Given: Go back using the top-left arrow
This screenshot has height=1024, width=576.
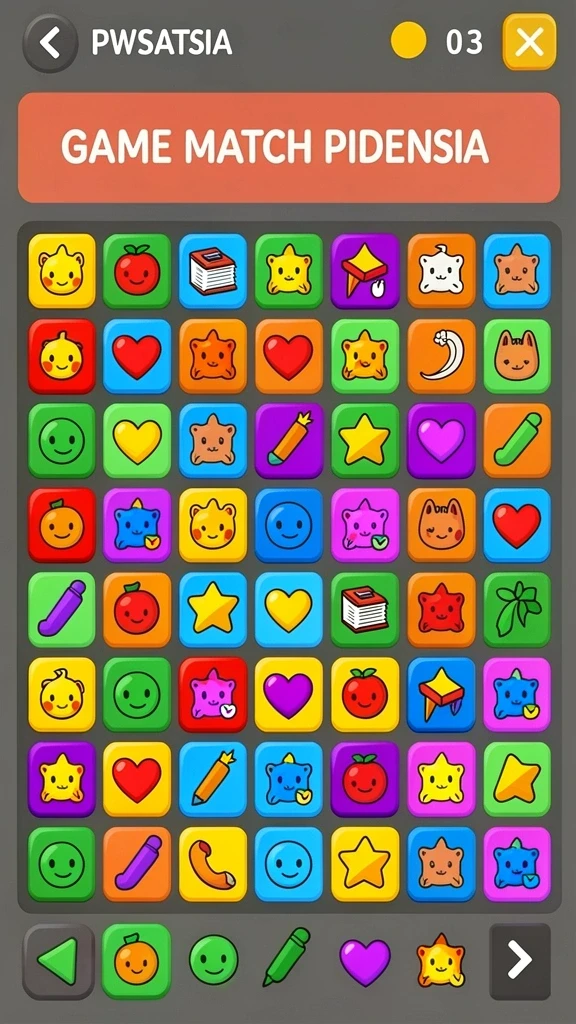Looking at the screenshot, I should [50, 43].
